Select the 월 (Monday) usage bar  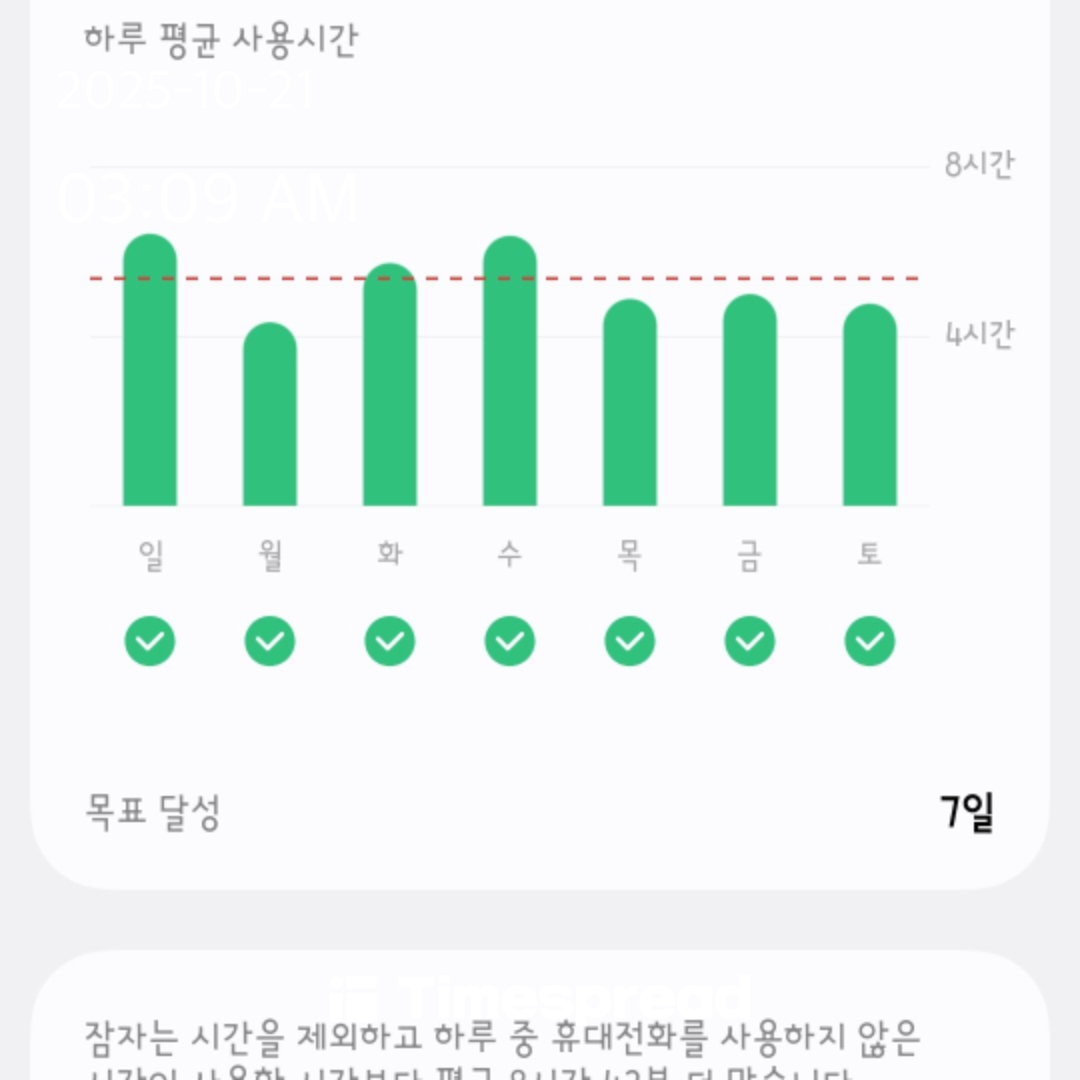(270, 415)
